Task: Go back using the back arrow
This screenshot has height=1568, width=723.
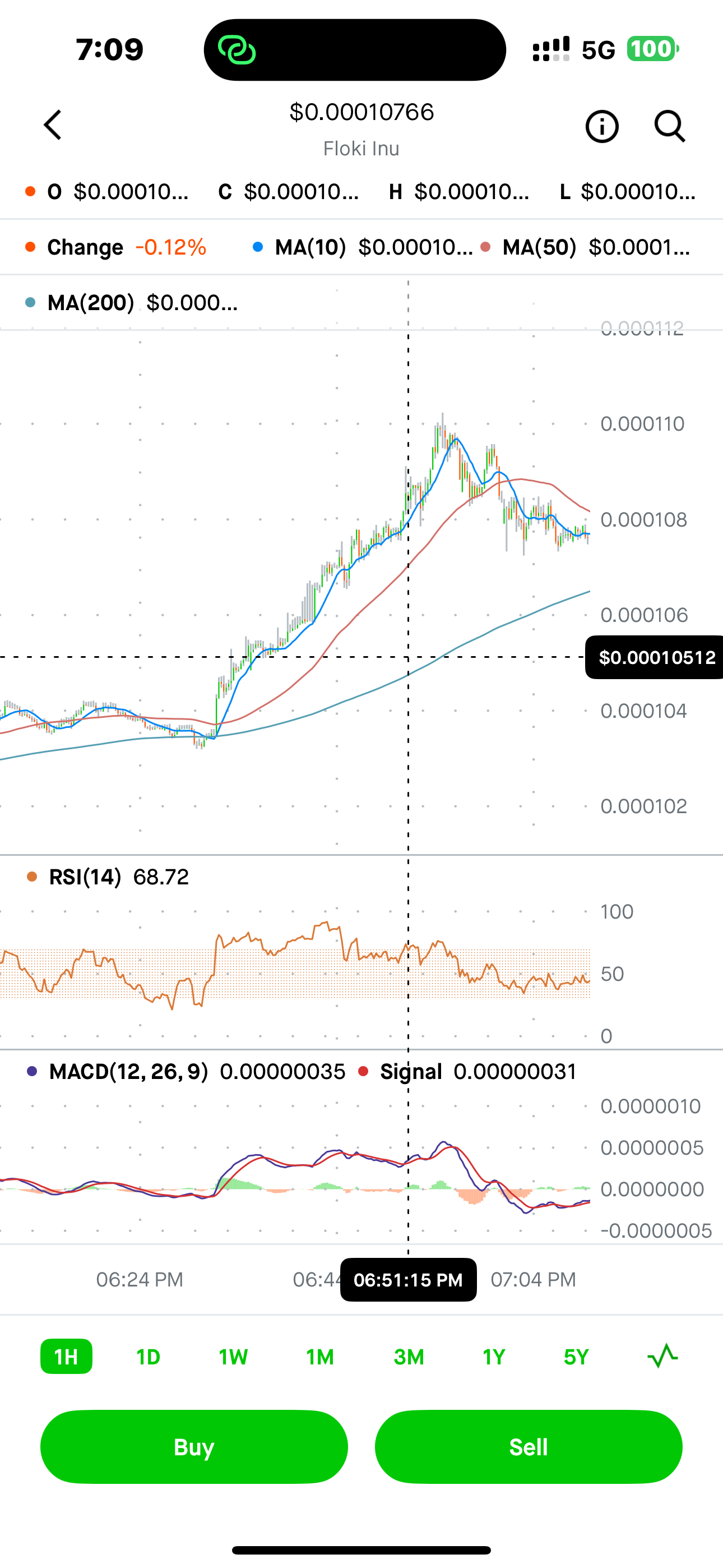Action: click(x=53, y=126)
